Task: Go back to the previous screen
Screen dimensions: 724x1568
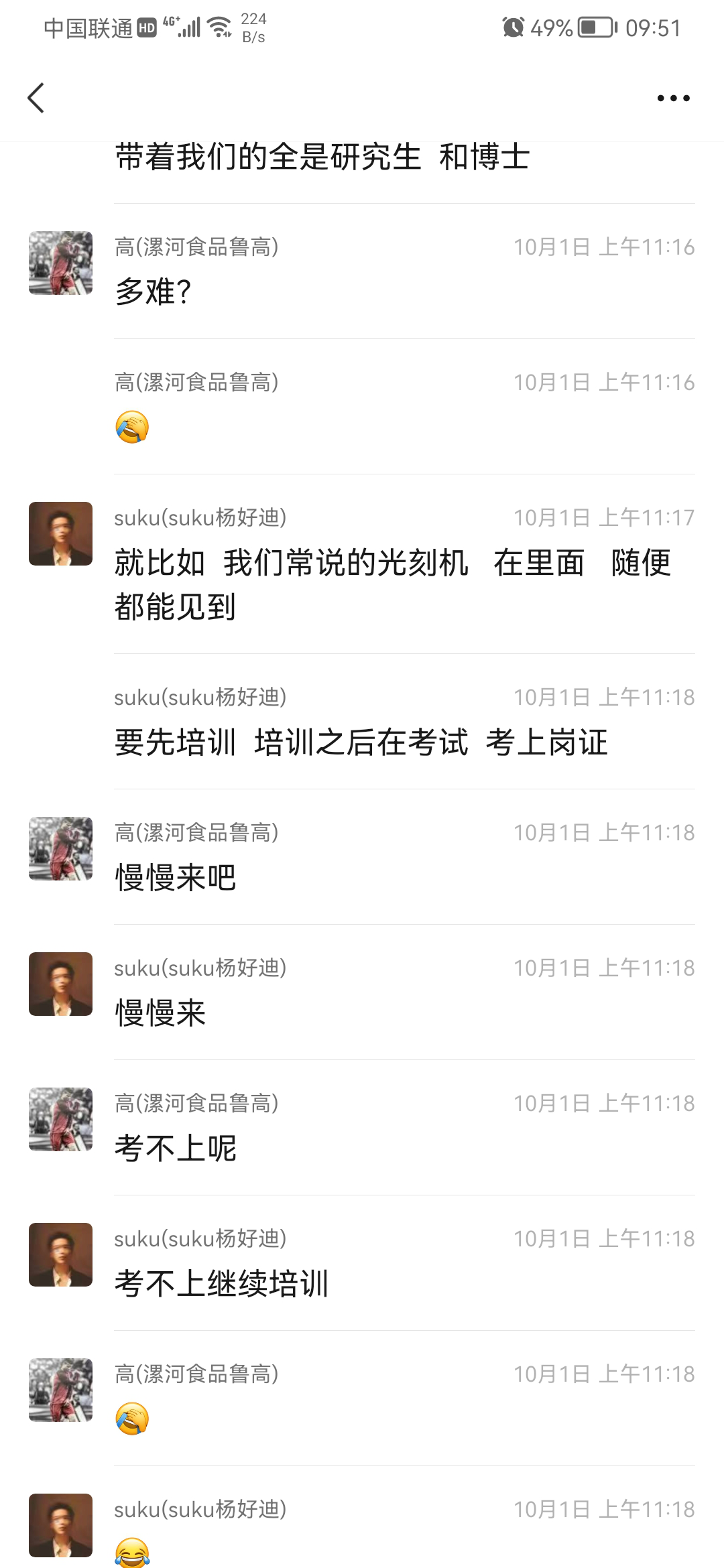Action: pos(36,98)
